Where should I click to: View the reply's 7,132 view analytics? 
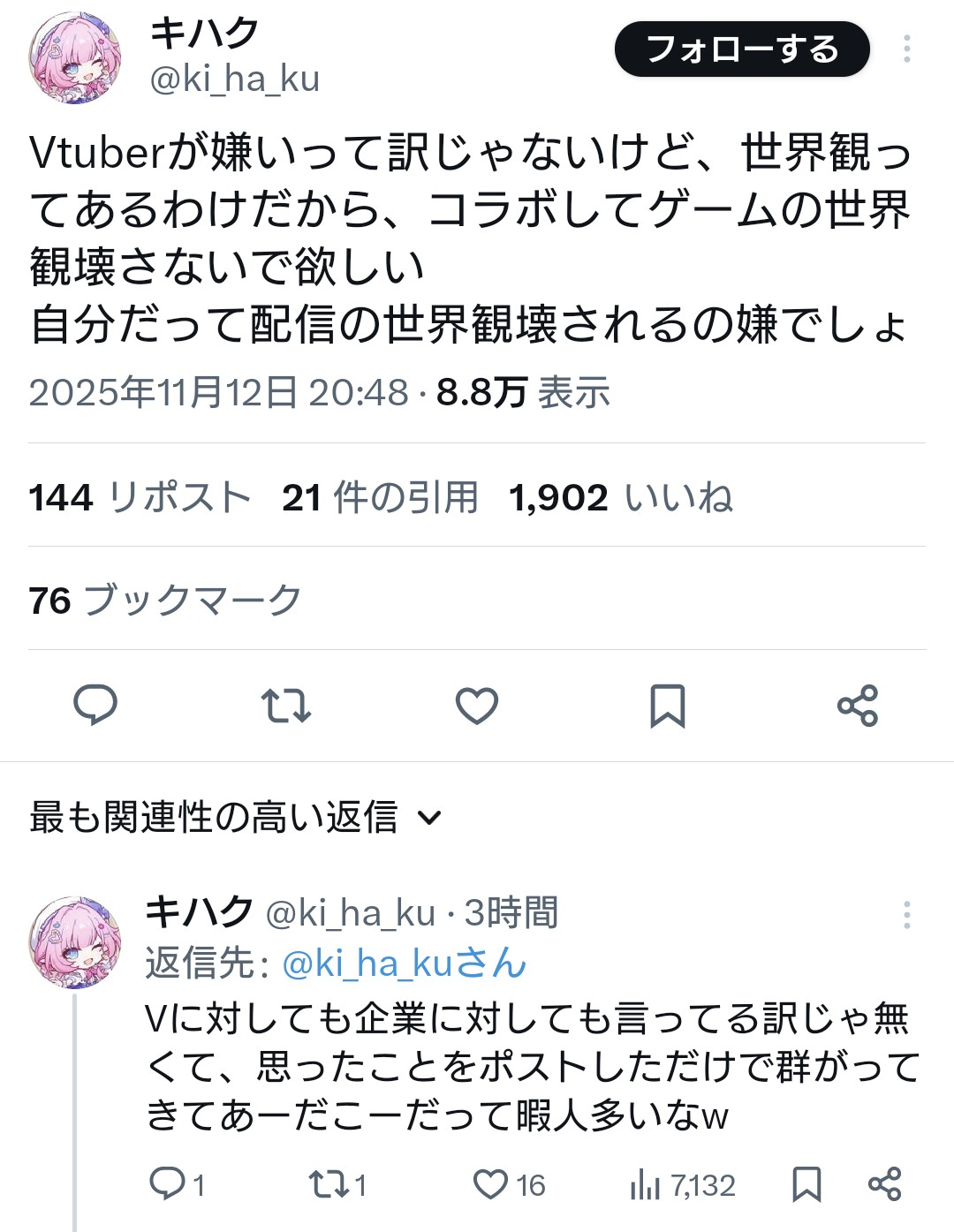pyautogui.click(x=683, y=1184)
